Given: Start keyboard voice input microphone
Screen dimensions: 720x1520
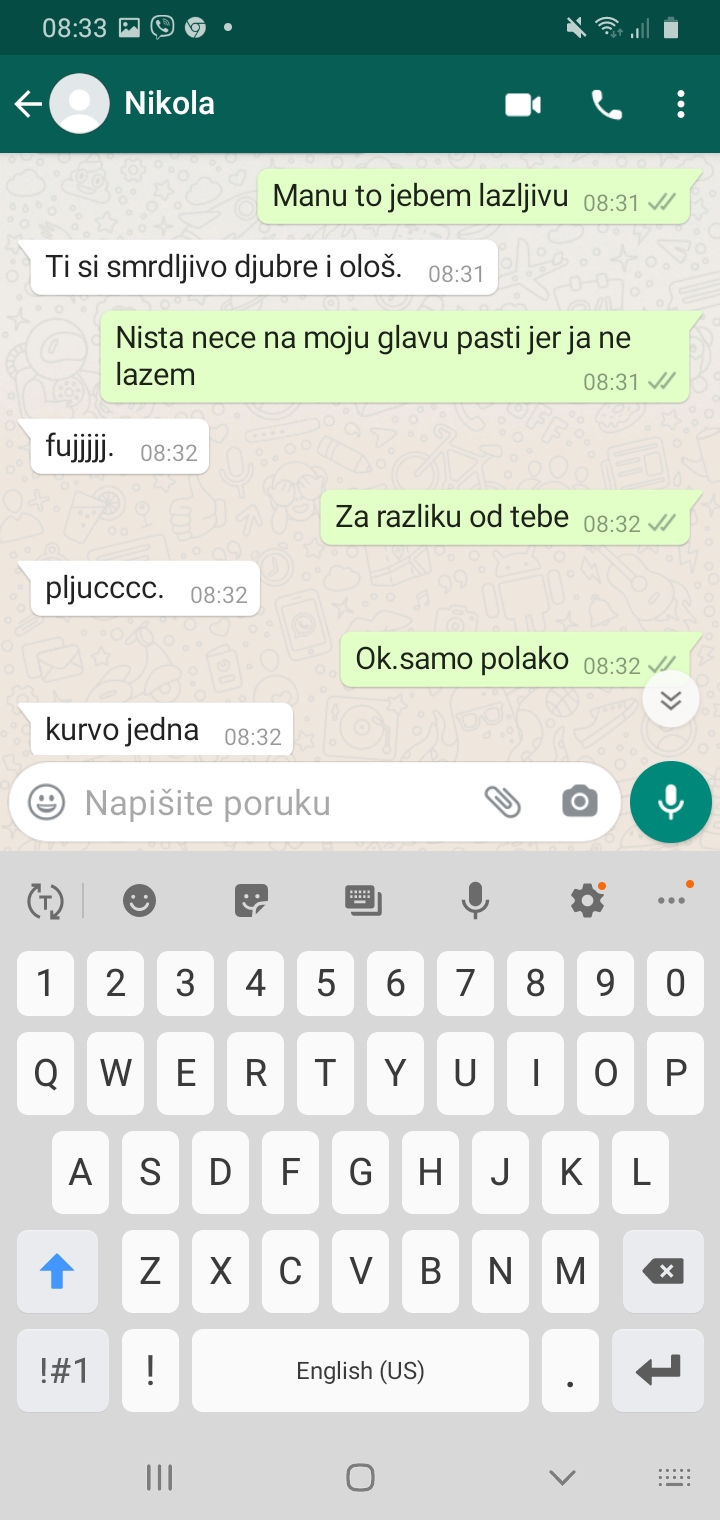Looking at the screenshot, I should tap(475, 901).
